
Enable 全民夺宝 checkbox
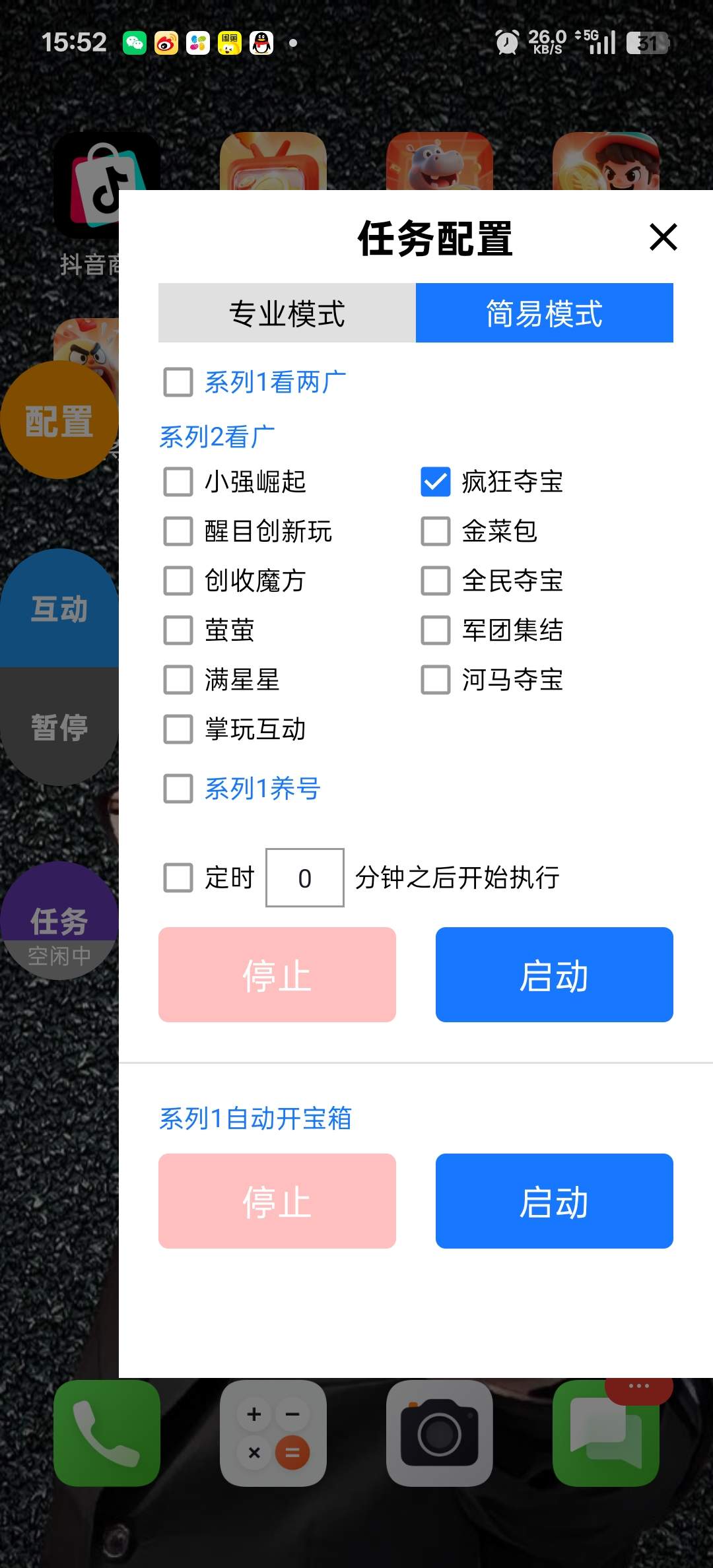(436, 581)
